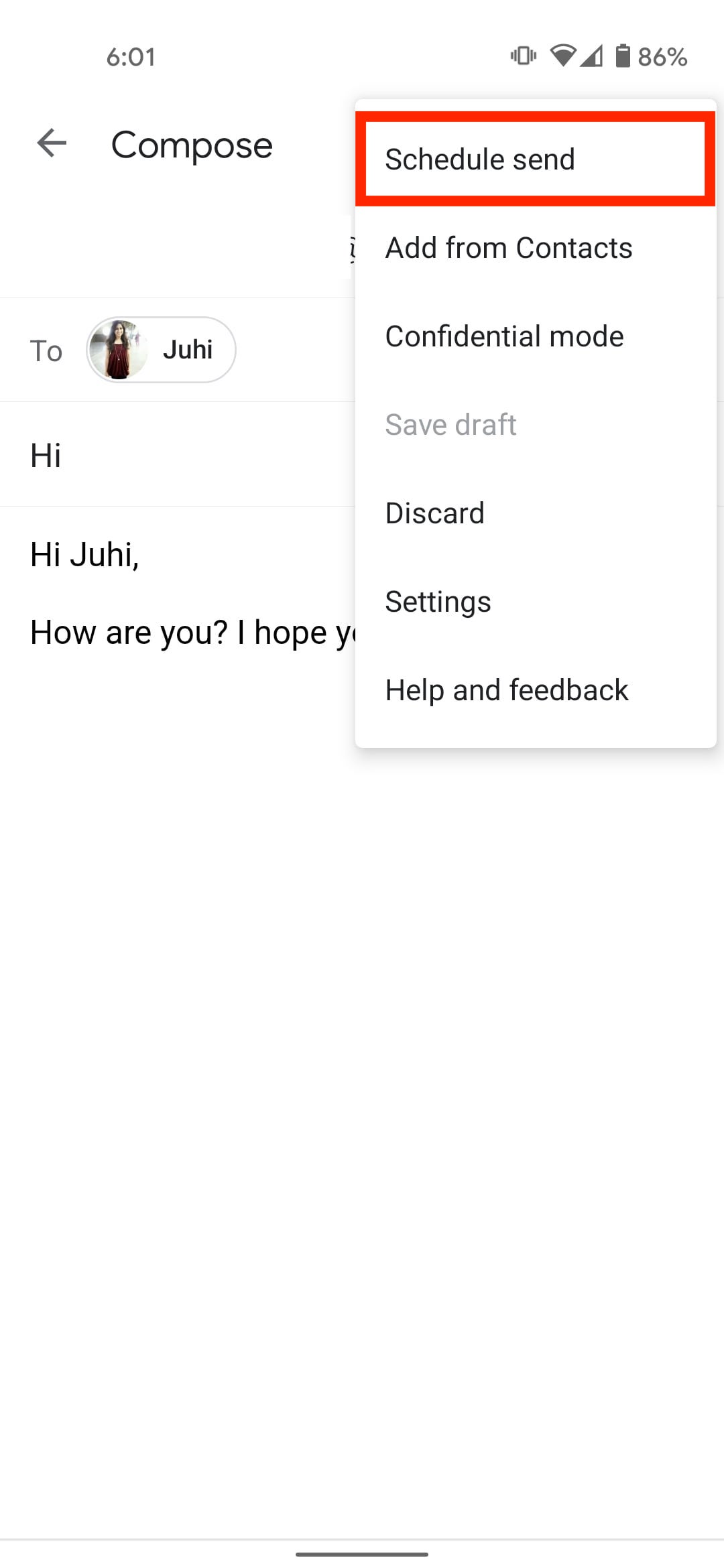724x1568 pixels.
Task: Tap Discard to delete the draft
Action: [x=434, y=513]
